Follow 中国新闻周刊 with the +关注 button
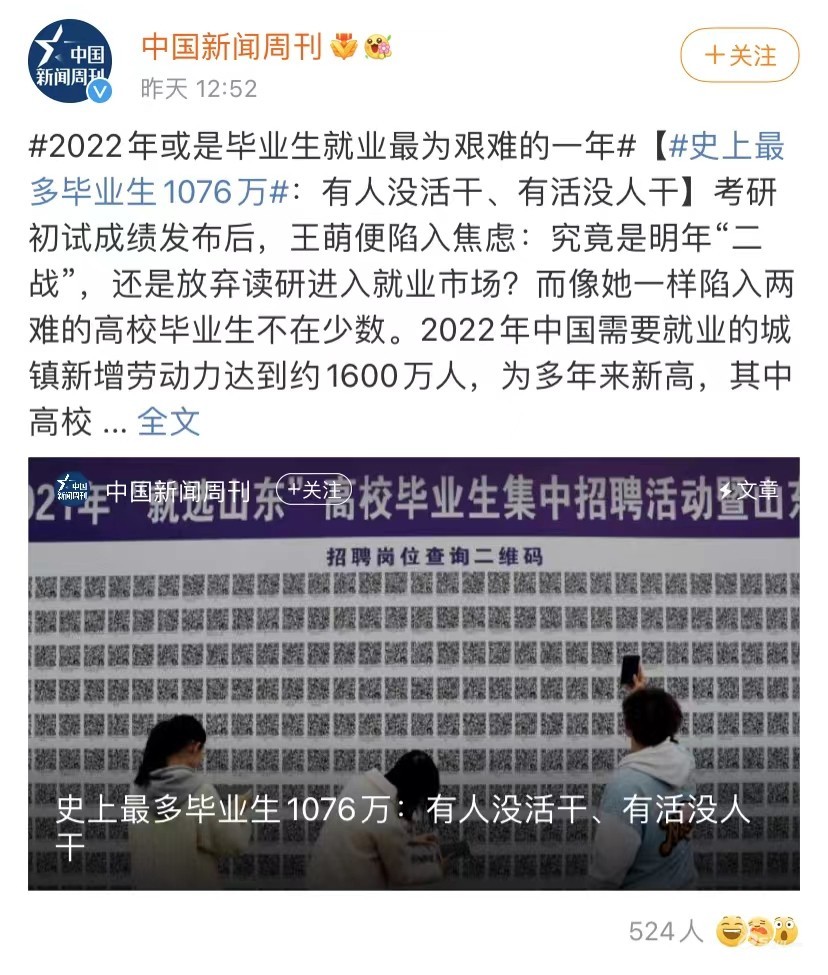Viewport: 828px width, 975px height. [x=740, y=55]
